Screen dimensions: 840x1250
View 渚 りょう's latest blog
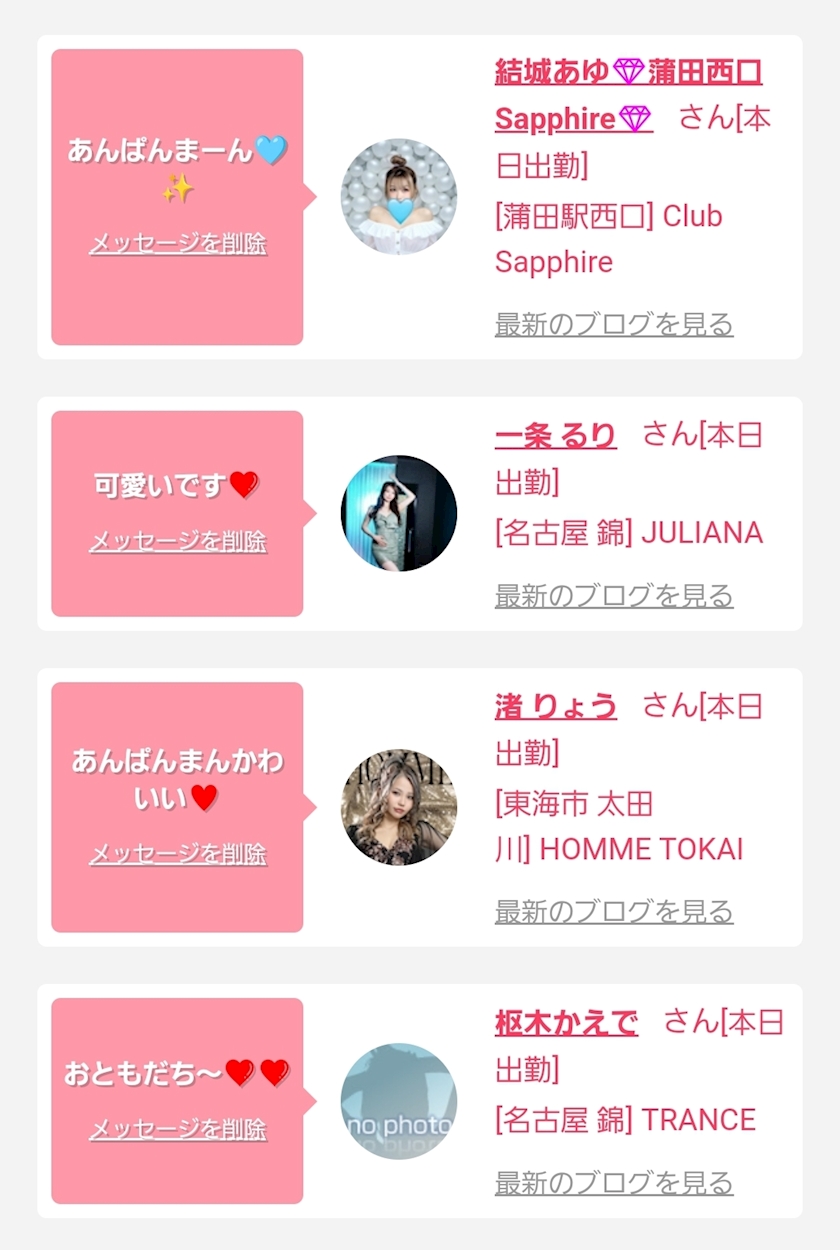tap(614, 911)
